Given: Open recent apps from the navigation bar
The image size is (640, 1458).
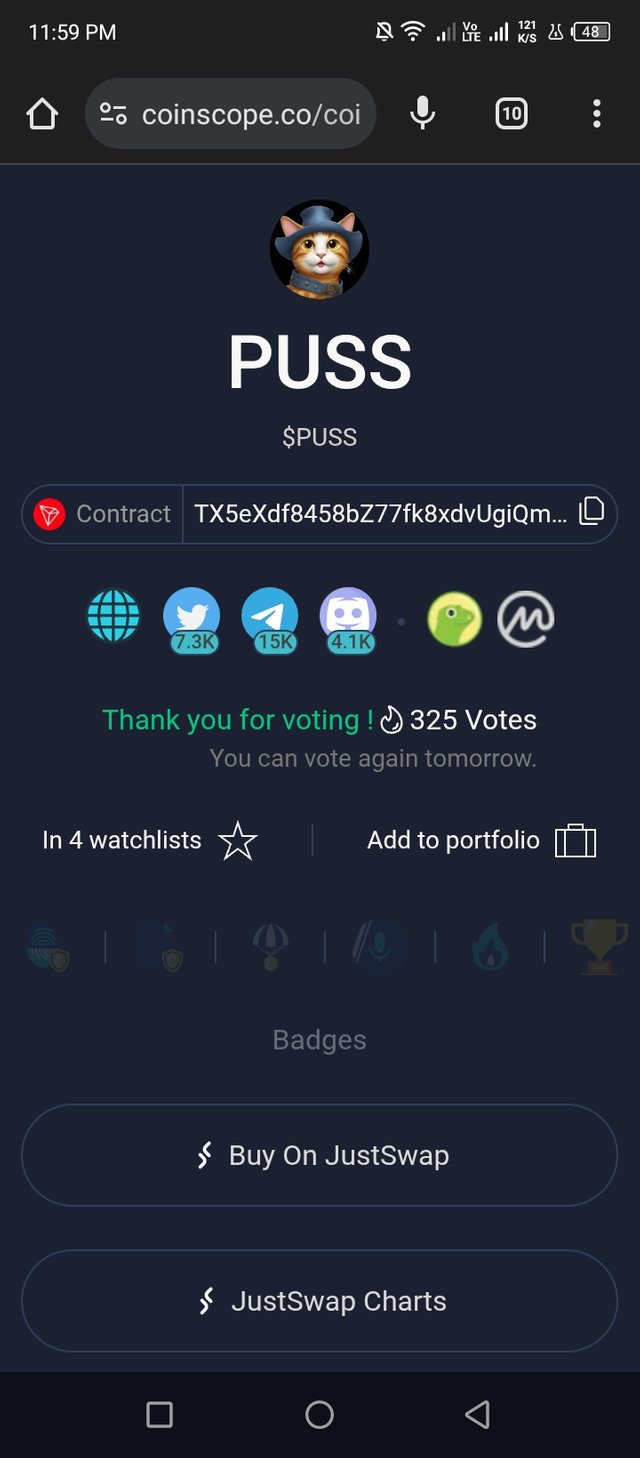Looking at the screenshot, I should pyautogui.click(x=160, y=1414).
